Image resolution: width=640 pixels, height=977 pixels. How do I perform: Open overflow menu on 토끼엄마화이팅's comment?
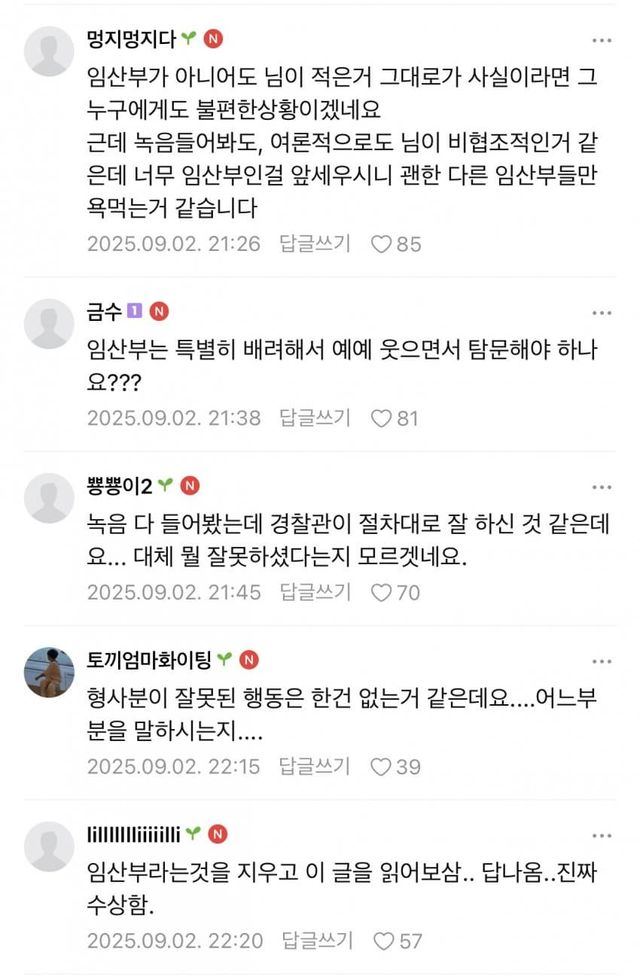(600, 660)
